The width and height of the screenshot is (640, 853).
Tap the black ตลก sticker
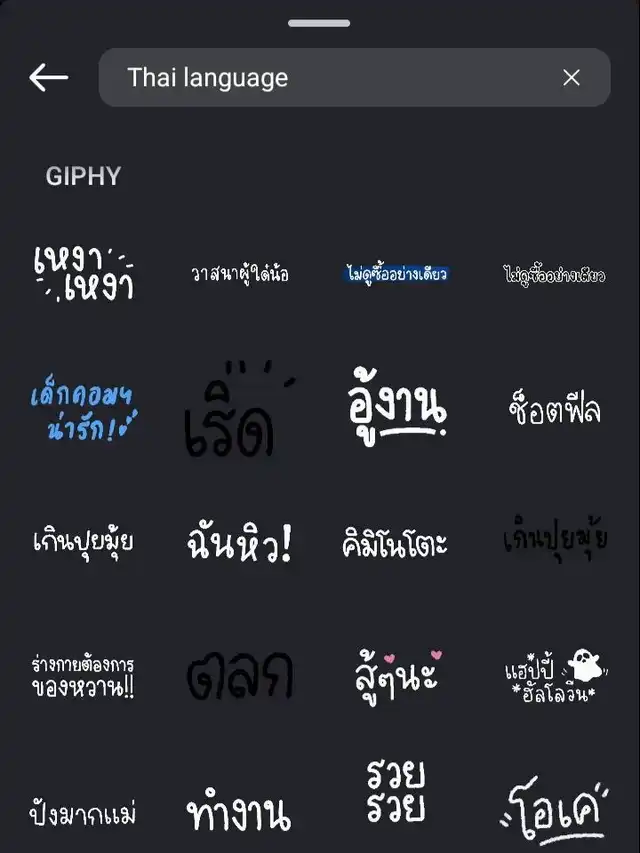[240, 677]
